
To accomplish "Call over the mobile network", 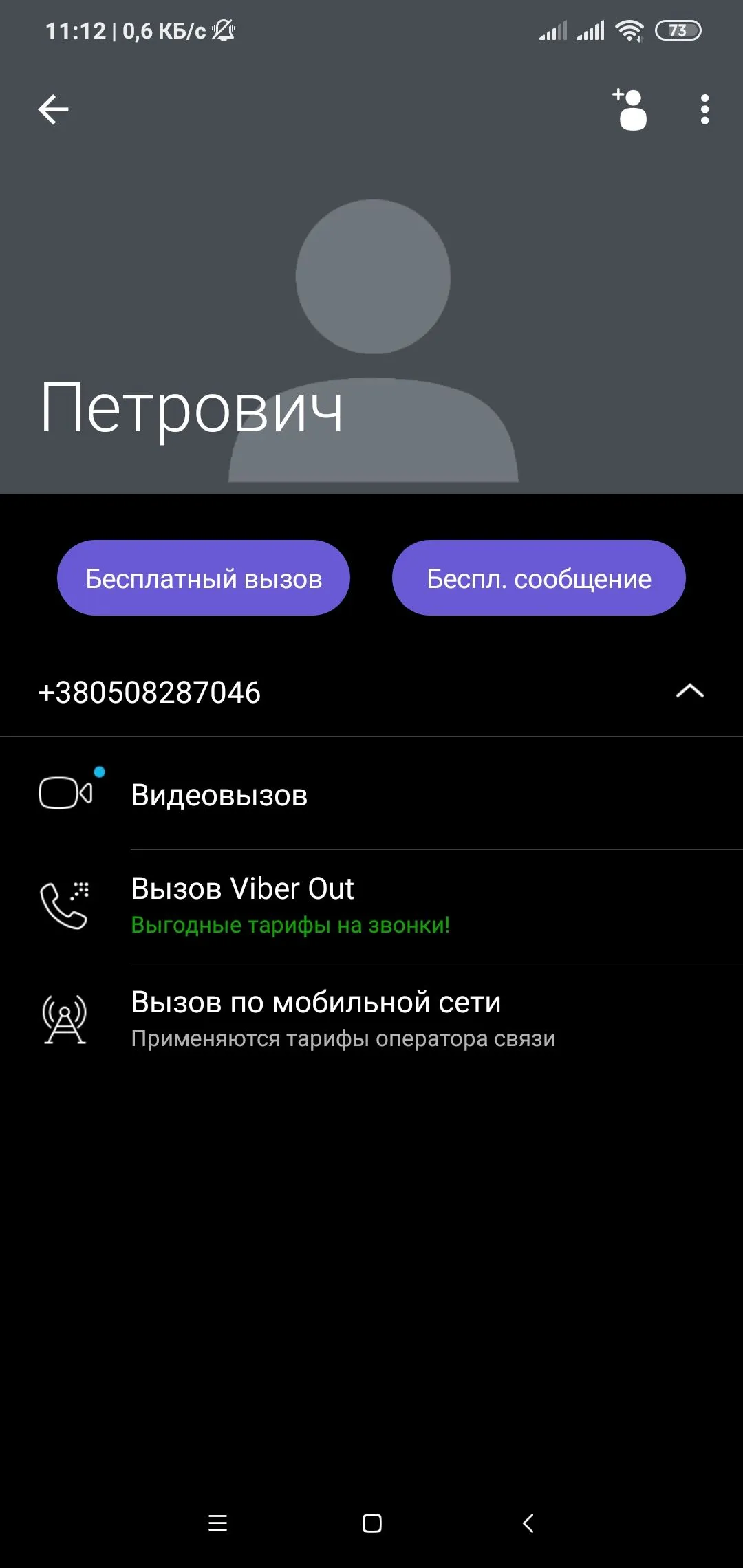I will coord(316,1019).
